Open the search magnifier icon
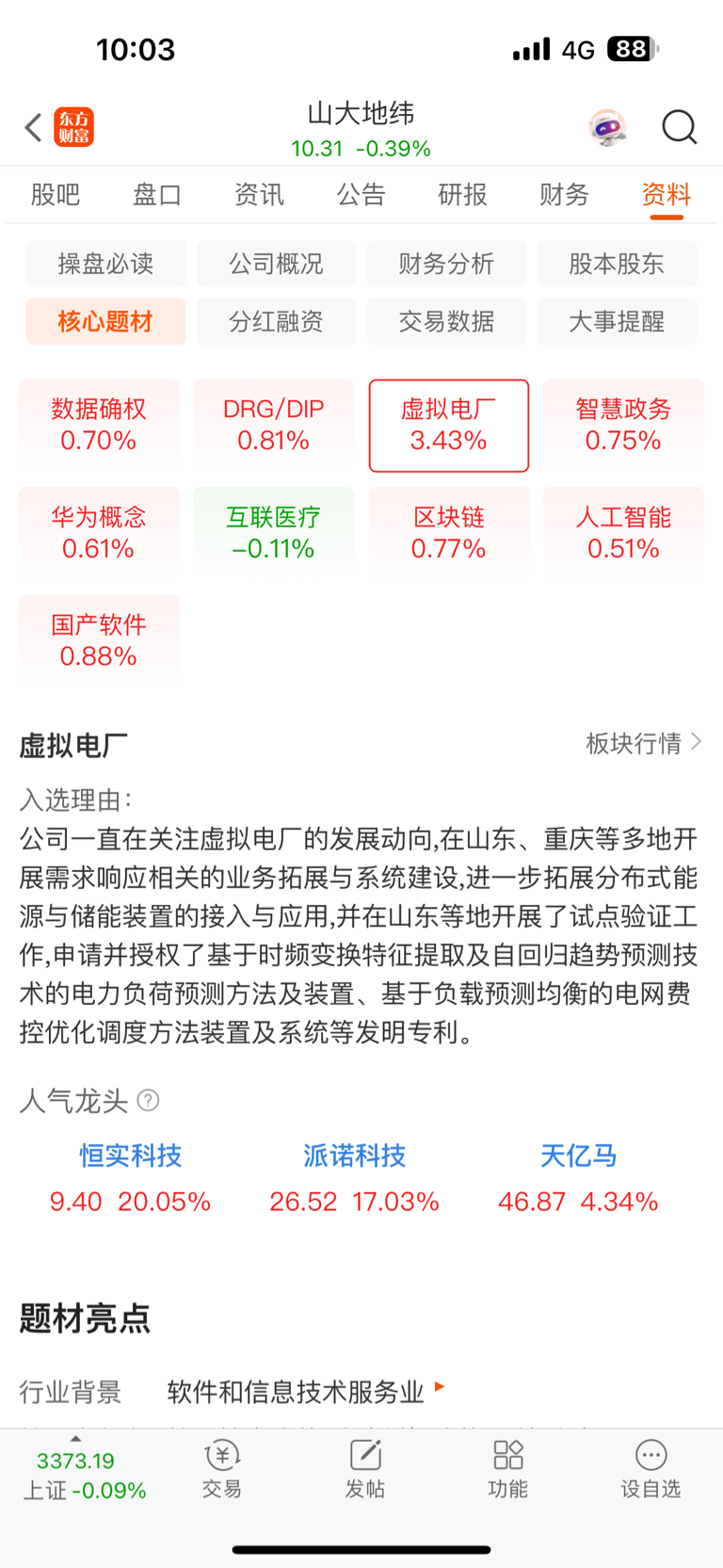 pyautogui.click(x=679, y=127)
